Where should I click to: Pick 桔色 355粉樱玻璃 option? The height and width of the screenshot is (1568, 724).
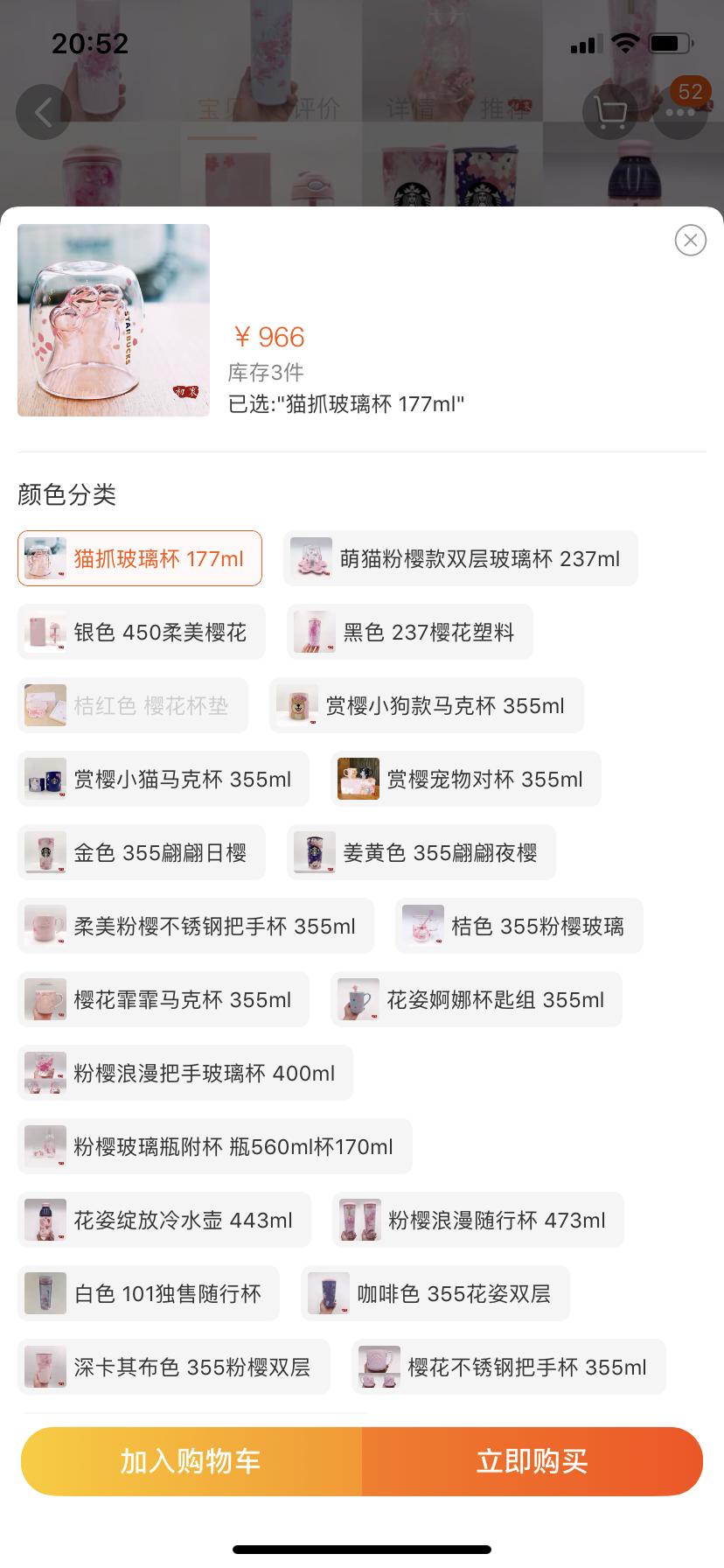tap(519, 926)
